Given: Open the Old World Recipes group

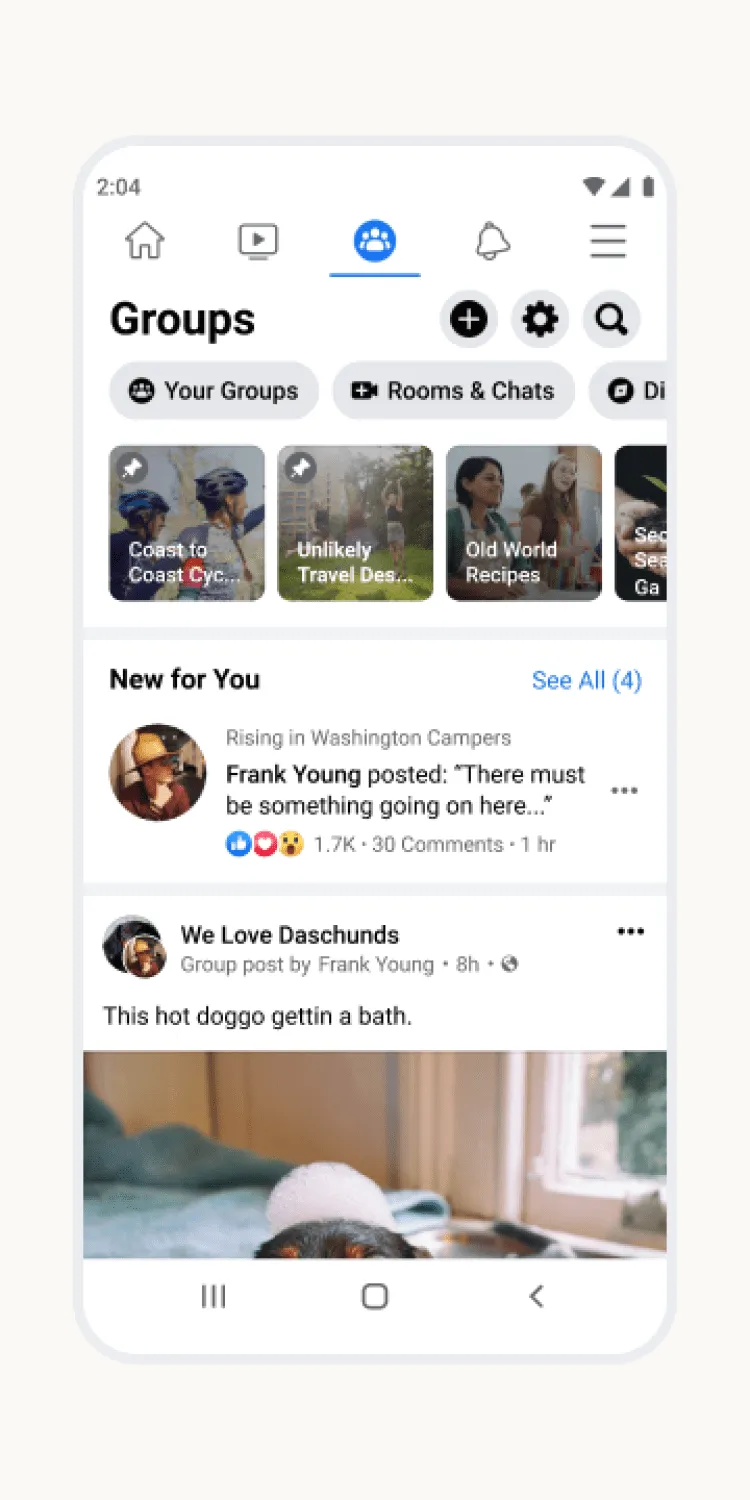Looking at the screenshot, I should [523, 523].
